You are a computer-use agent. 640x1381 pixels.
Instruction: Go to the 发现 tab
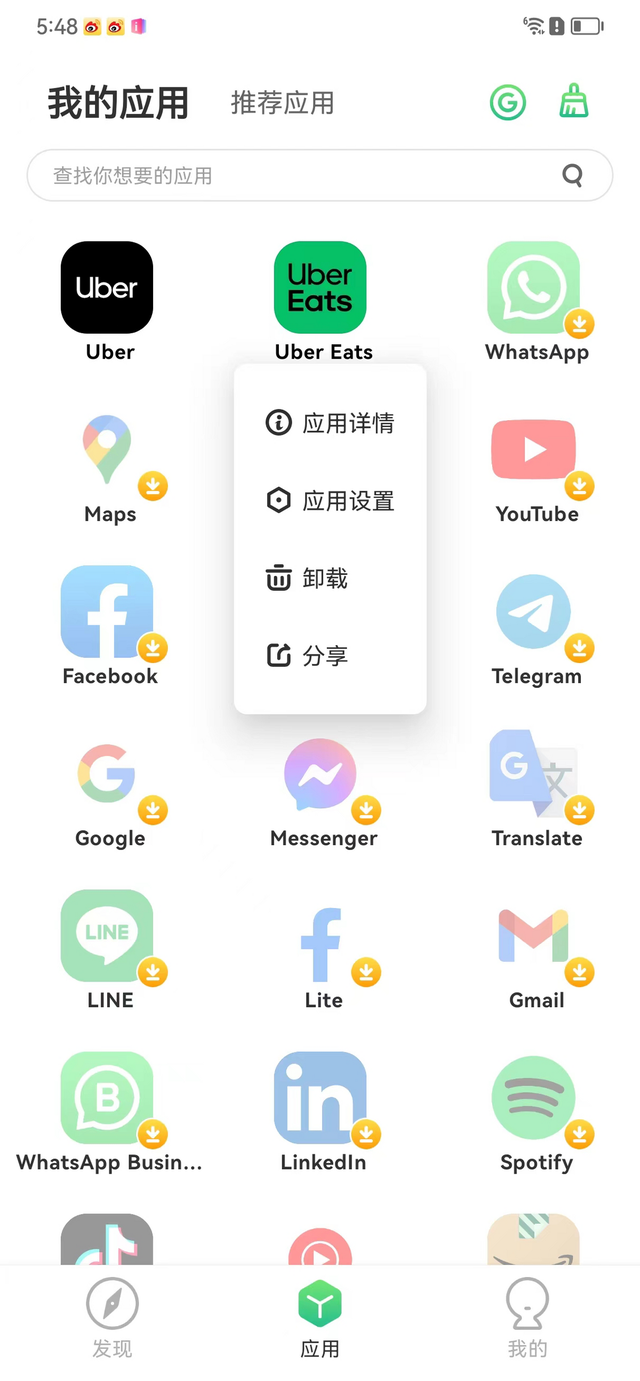click(x=112, y=1320)
